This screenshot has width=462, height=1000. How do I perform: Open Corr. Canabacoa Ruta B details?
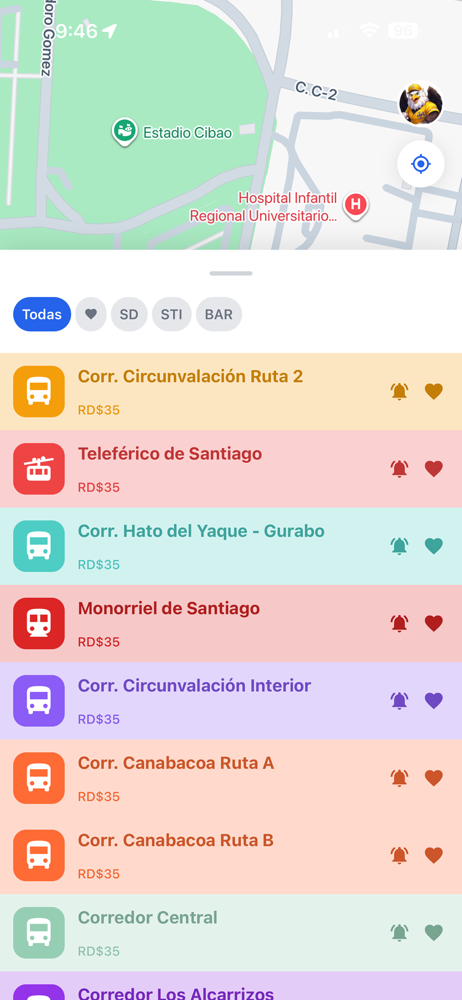pyautogui.click(x=231, y=855)
